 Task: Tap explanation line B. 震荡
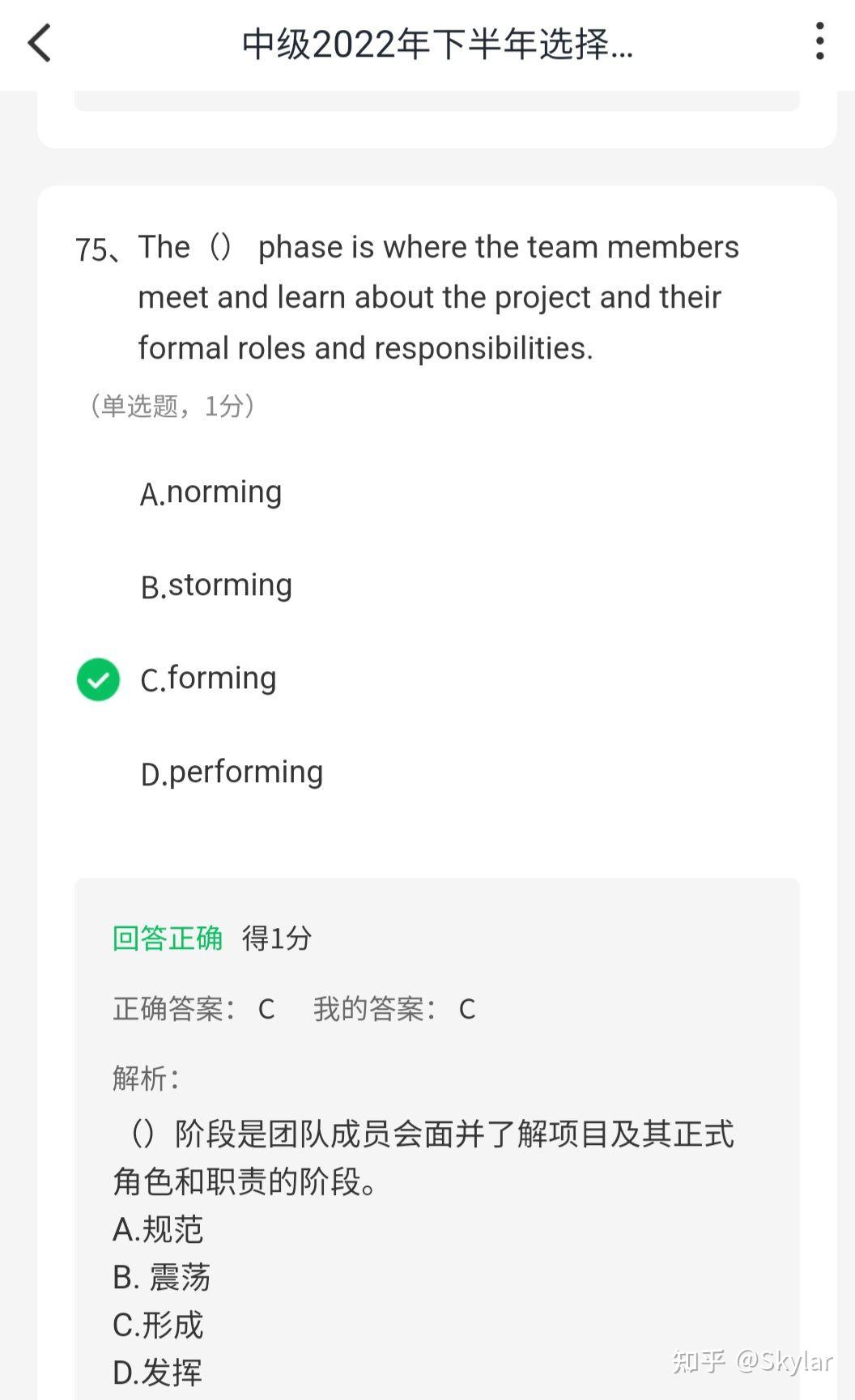[162, 1278]
